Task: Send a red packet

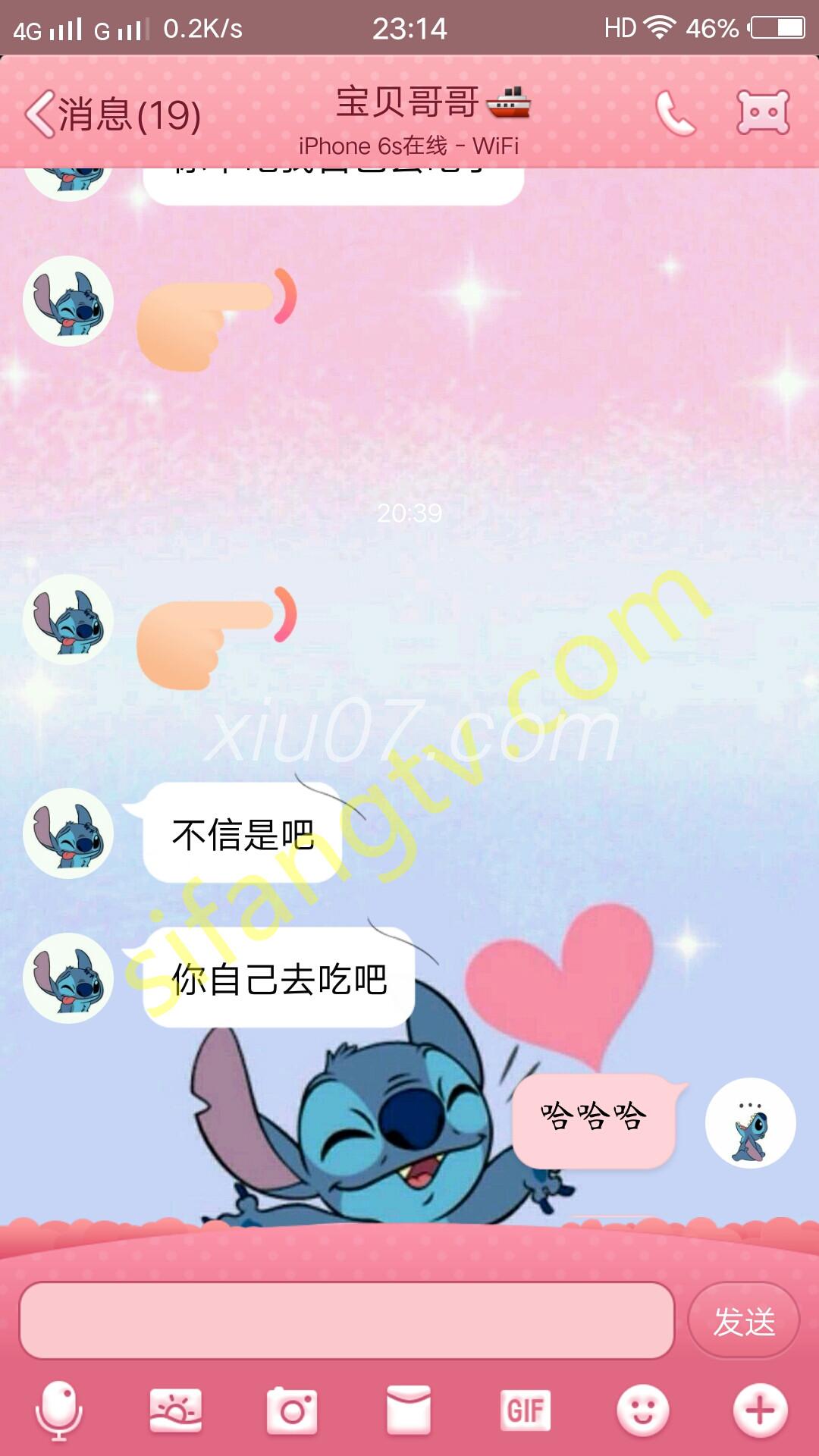Action: 409,1410
